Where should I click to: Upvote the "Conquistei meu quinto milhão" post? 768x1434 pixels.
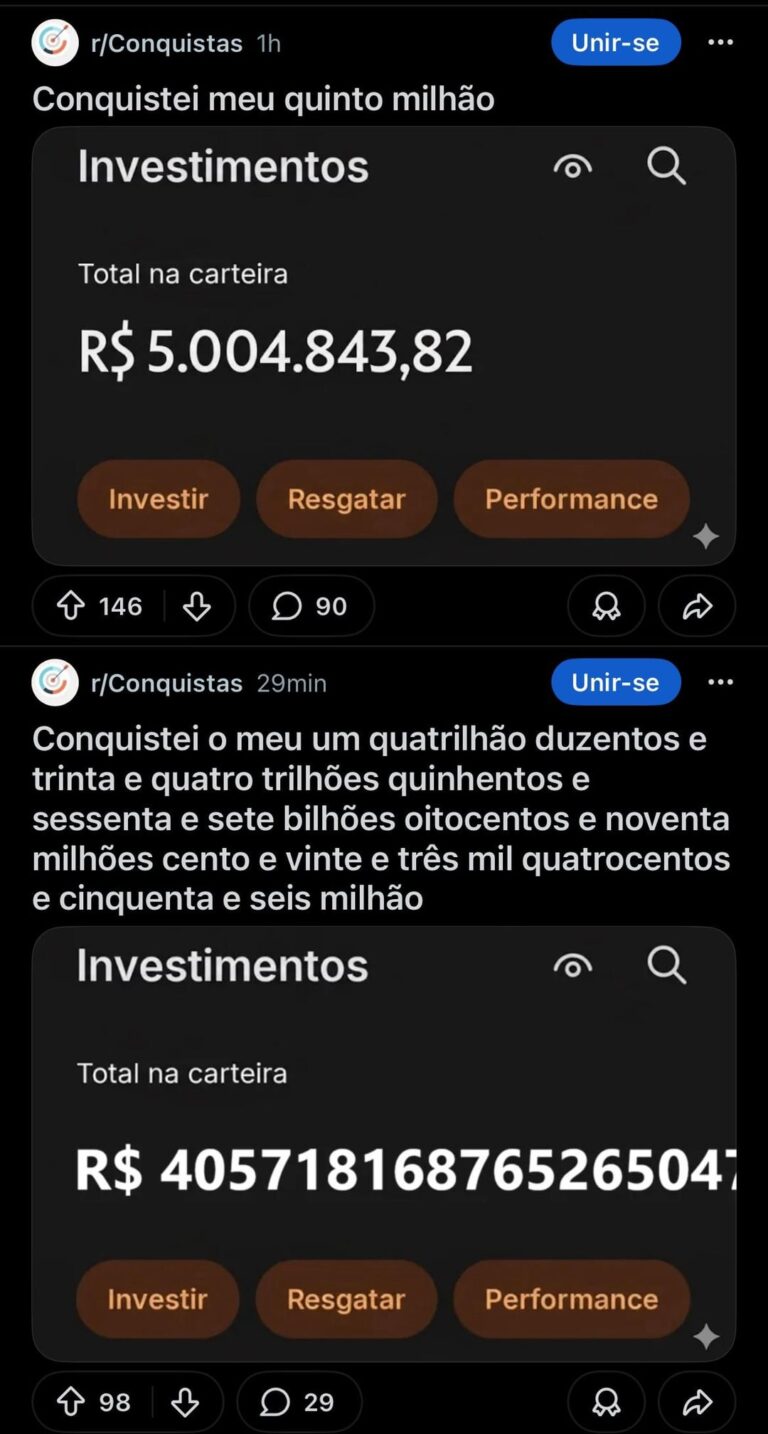point(71,606)
